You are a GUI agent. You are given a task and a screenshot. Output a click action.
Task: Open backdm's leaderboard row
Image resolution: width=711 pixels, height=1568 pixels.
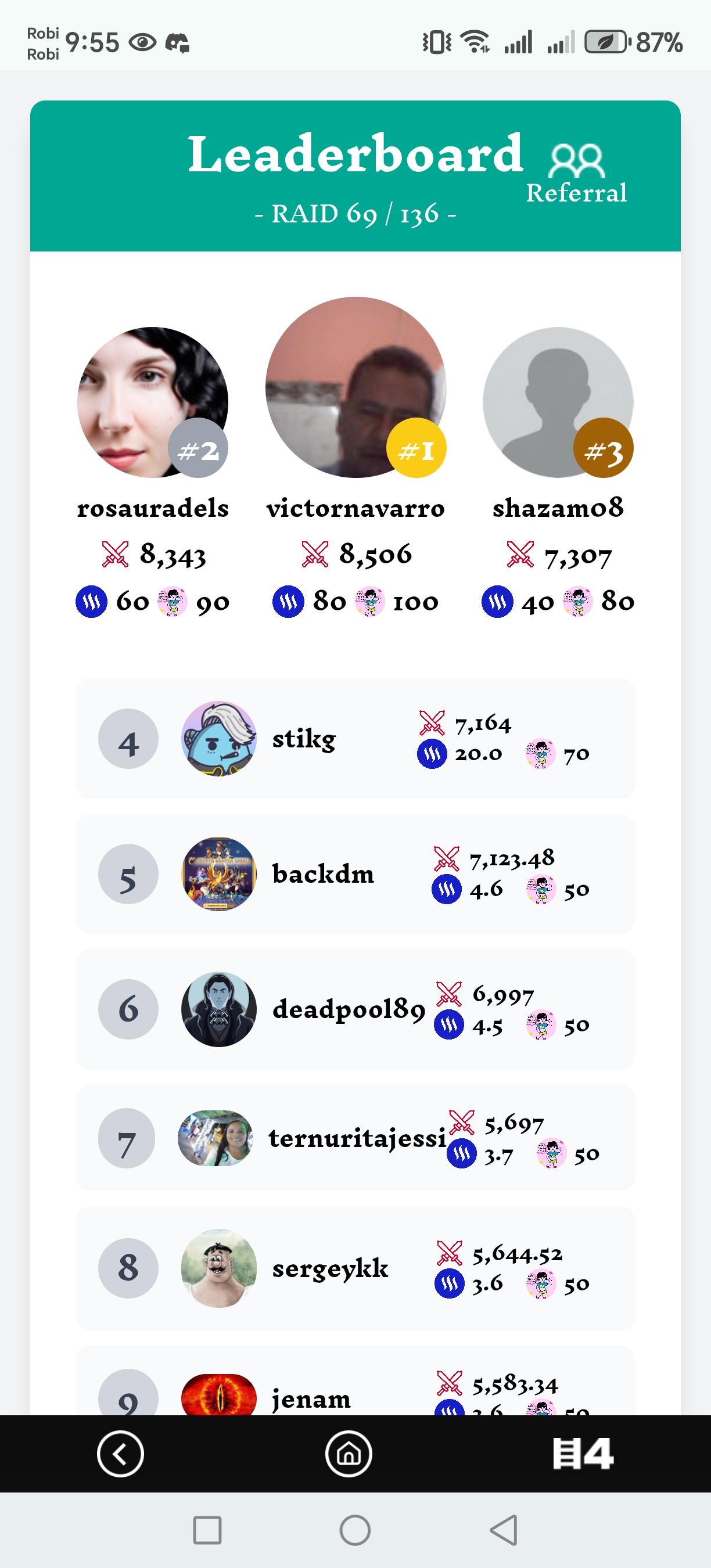[x=355, y=873]
